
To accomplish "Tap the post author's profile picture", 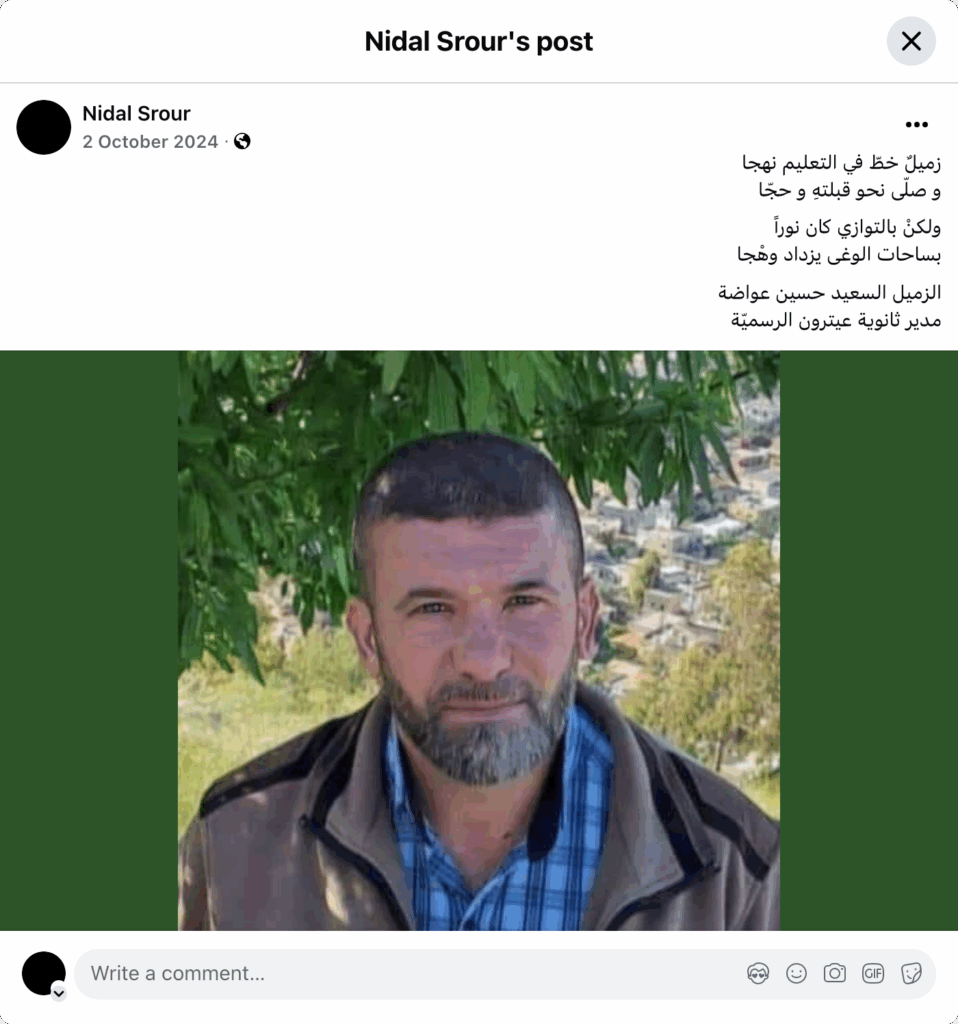I will [44, 127].
